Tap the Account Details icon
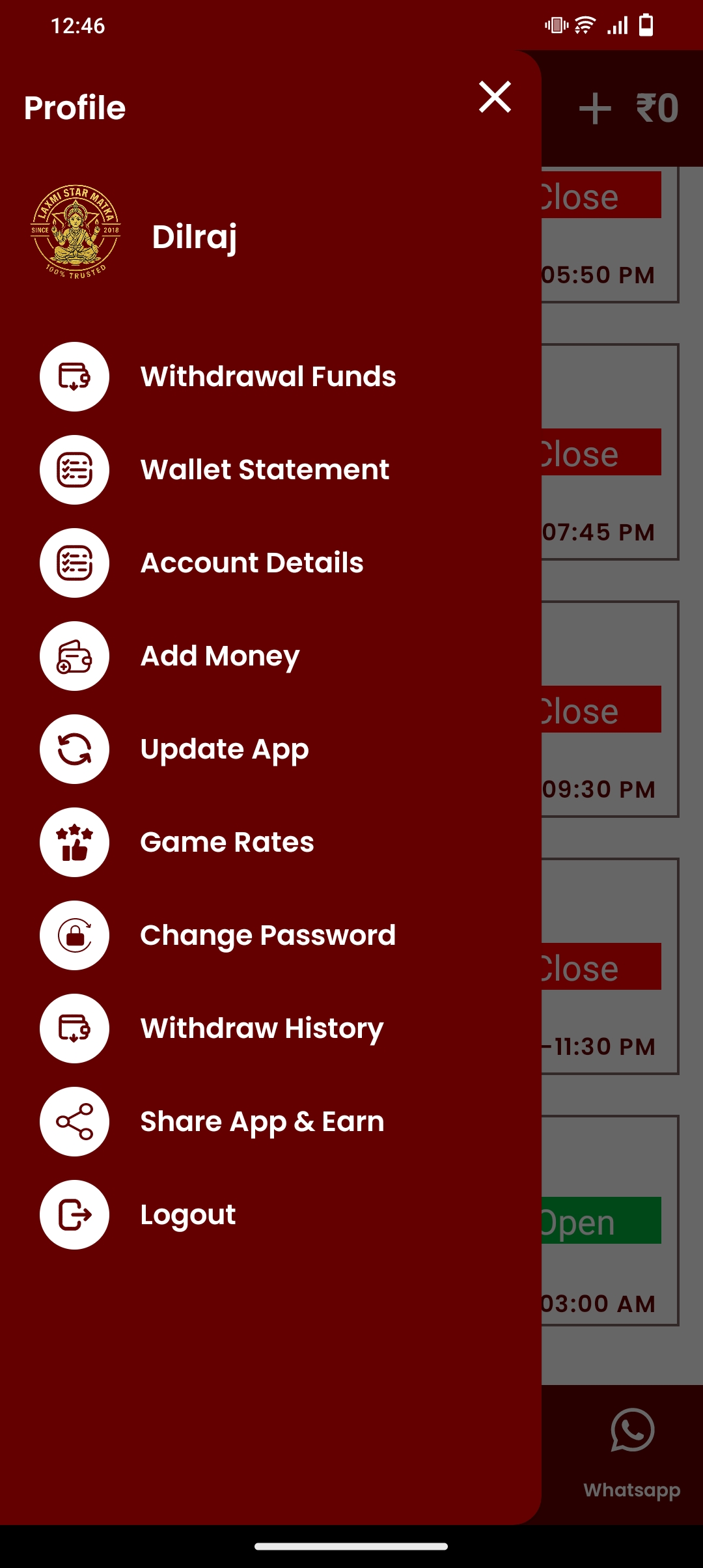The image size is (703, 1568). click(74, 563)
